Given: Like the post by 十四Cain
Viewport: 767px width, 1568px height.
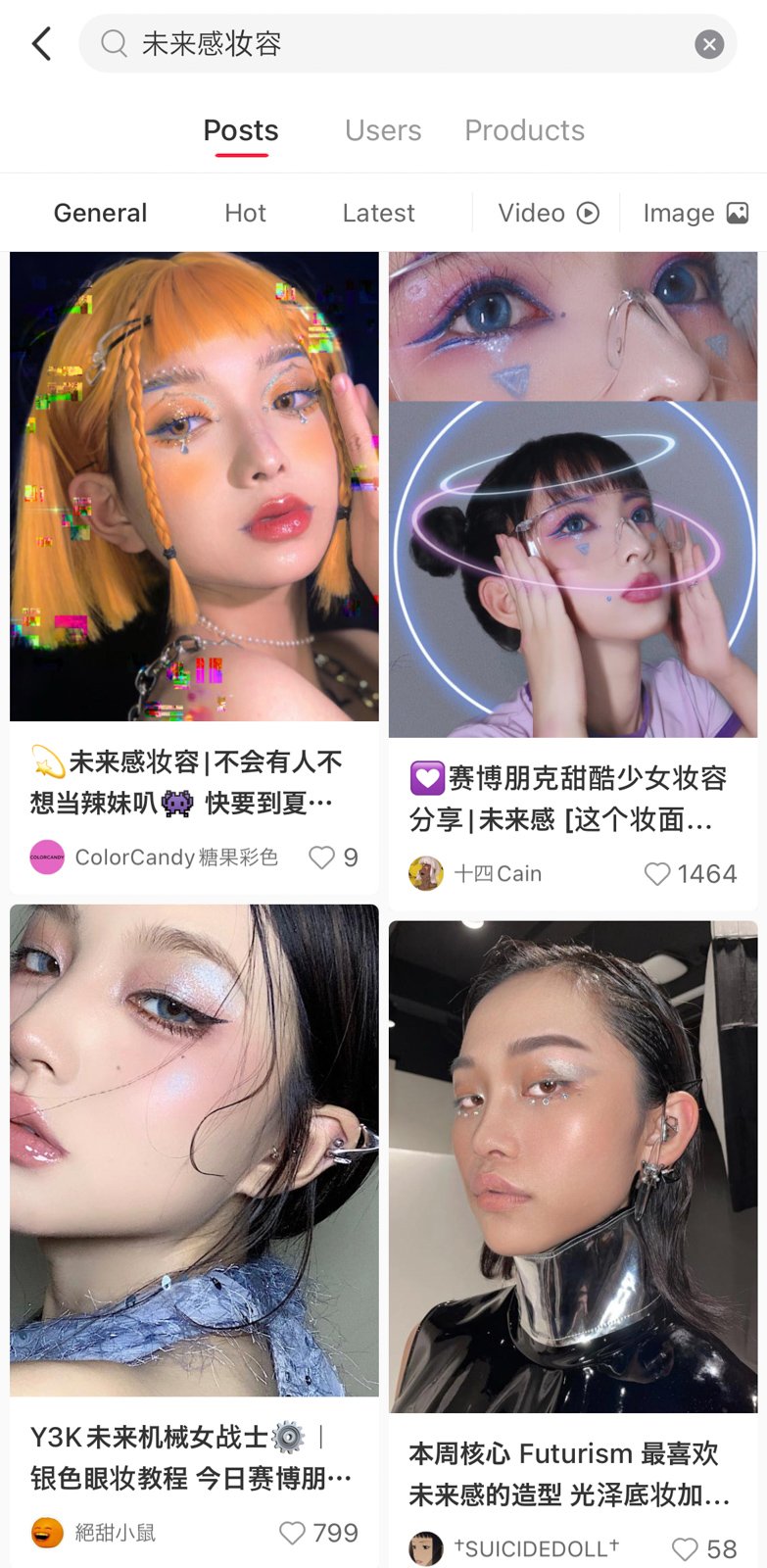Looking at the screenshot, I should point(657,874).
